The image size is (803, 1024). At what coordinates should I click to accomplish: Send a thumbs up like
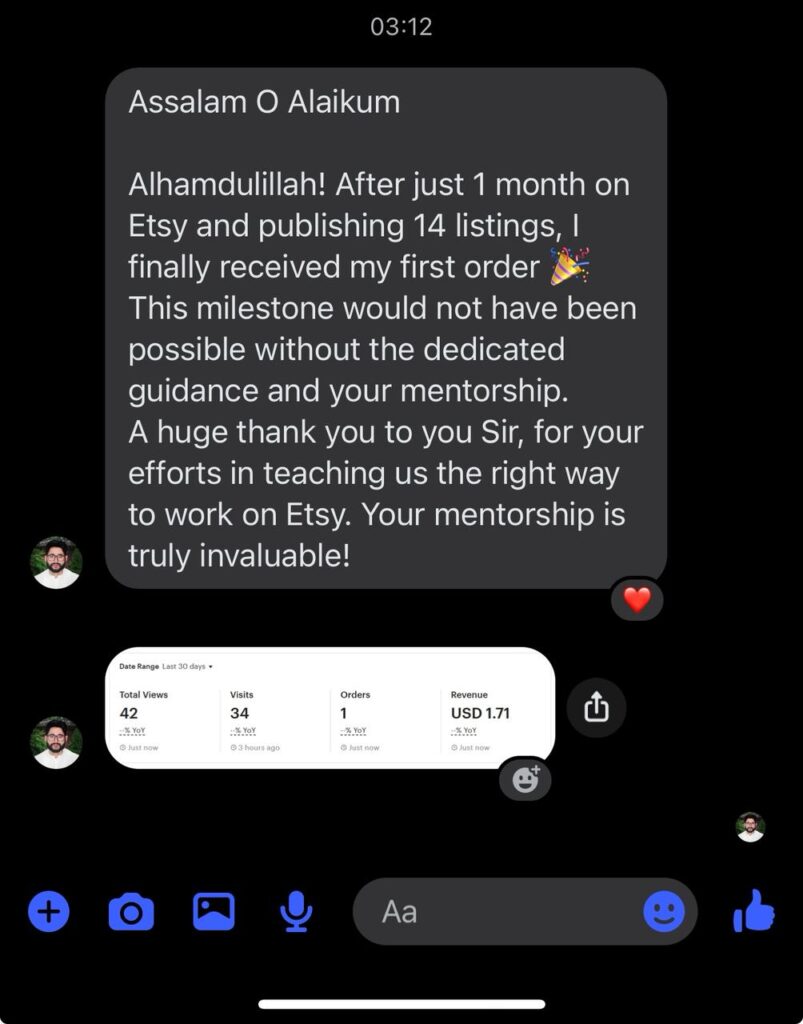(754, 911)
